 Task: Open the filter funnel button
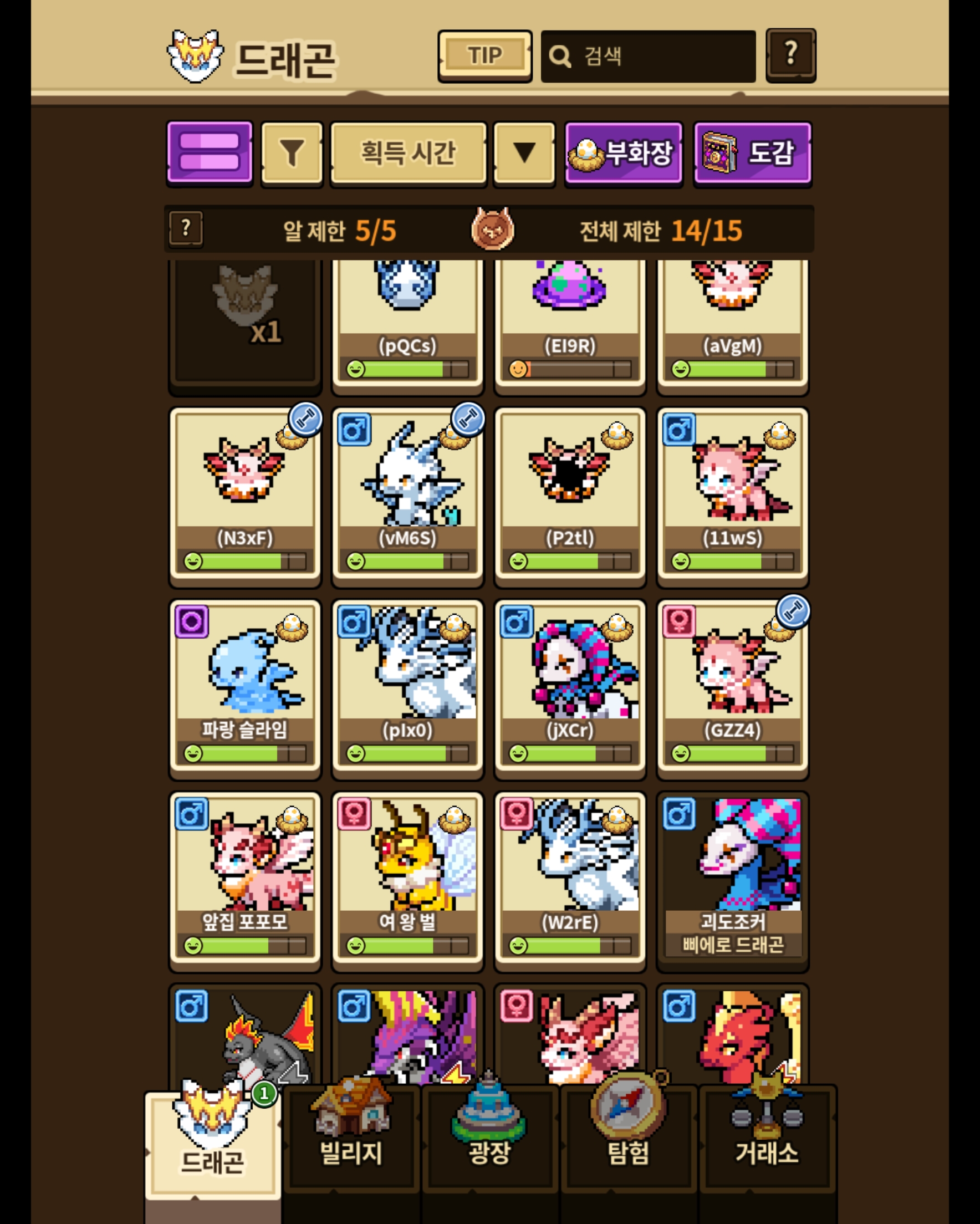tap(292, 152)
